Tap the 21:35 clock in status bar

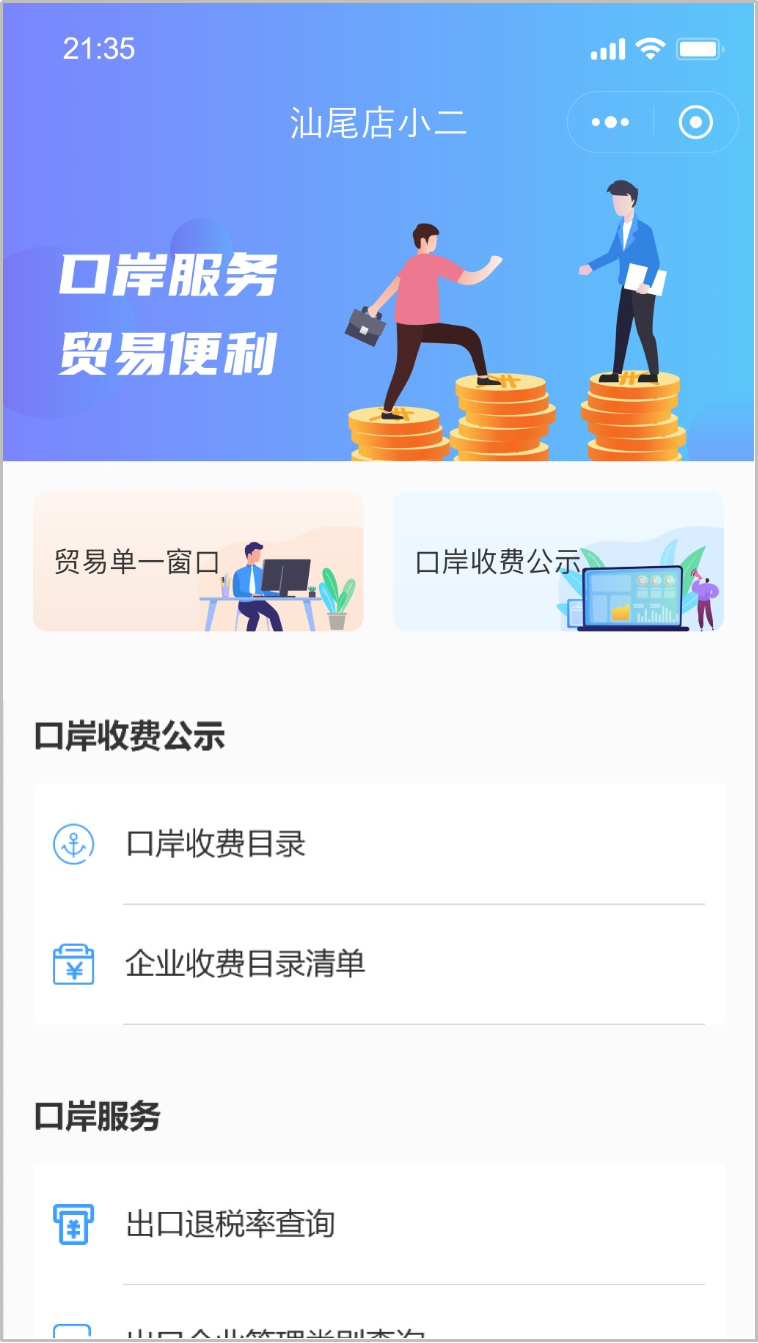99,47
